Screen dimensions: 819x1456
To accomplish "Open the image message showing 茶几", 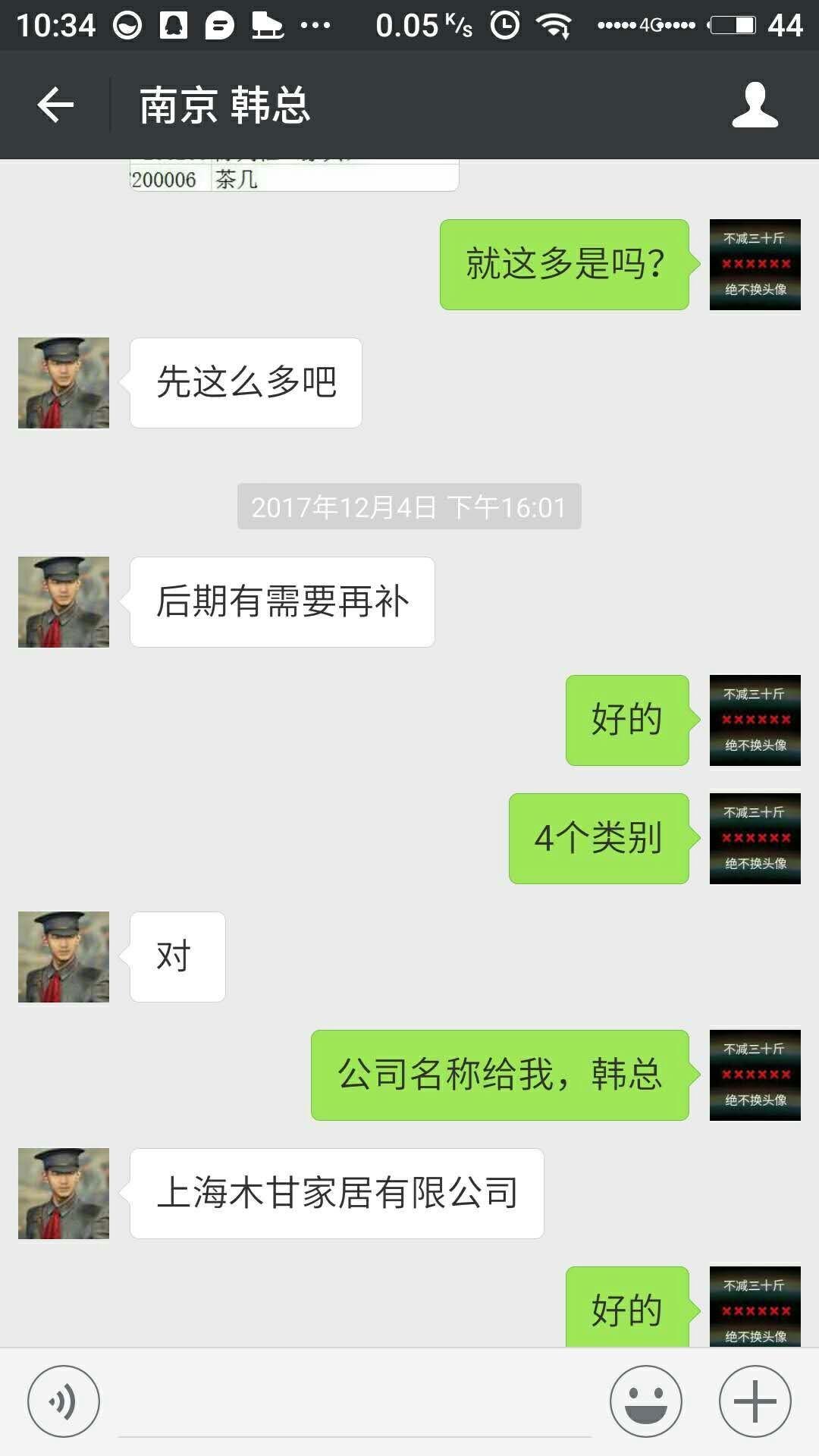I will tap(294, 177).
